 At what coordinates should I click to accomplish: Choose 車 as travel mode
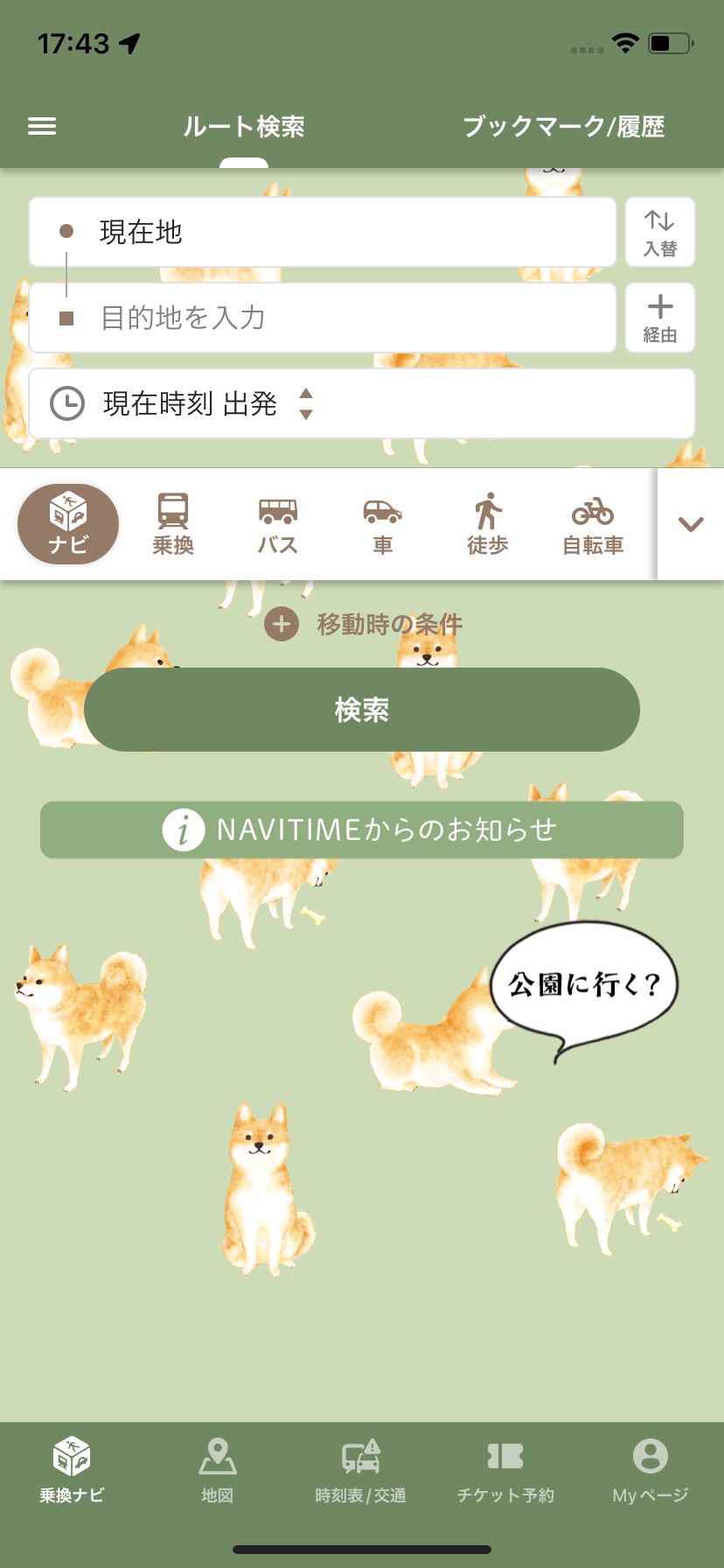pyautogui.click(x=383, y=524)
